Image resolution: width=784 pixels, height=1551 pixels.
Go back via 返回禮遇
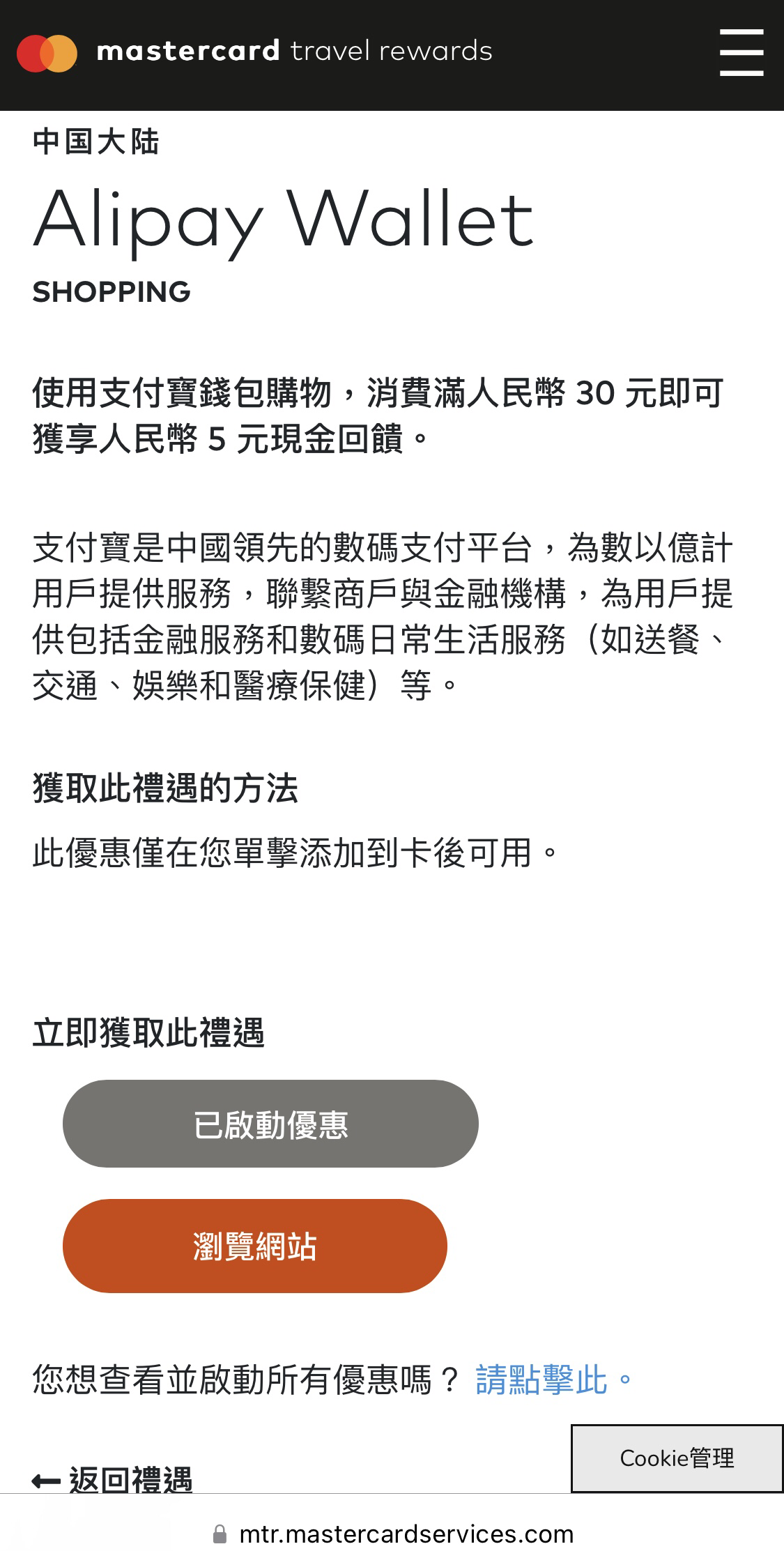tap(112, 1480)
